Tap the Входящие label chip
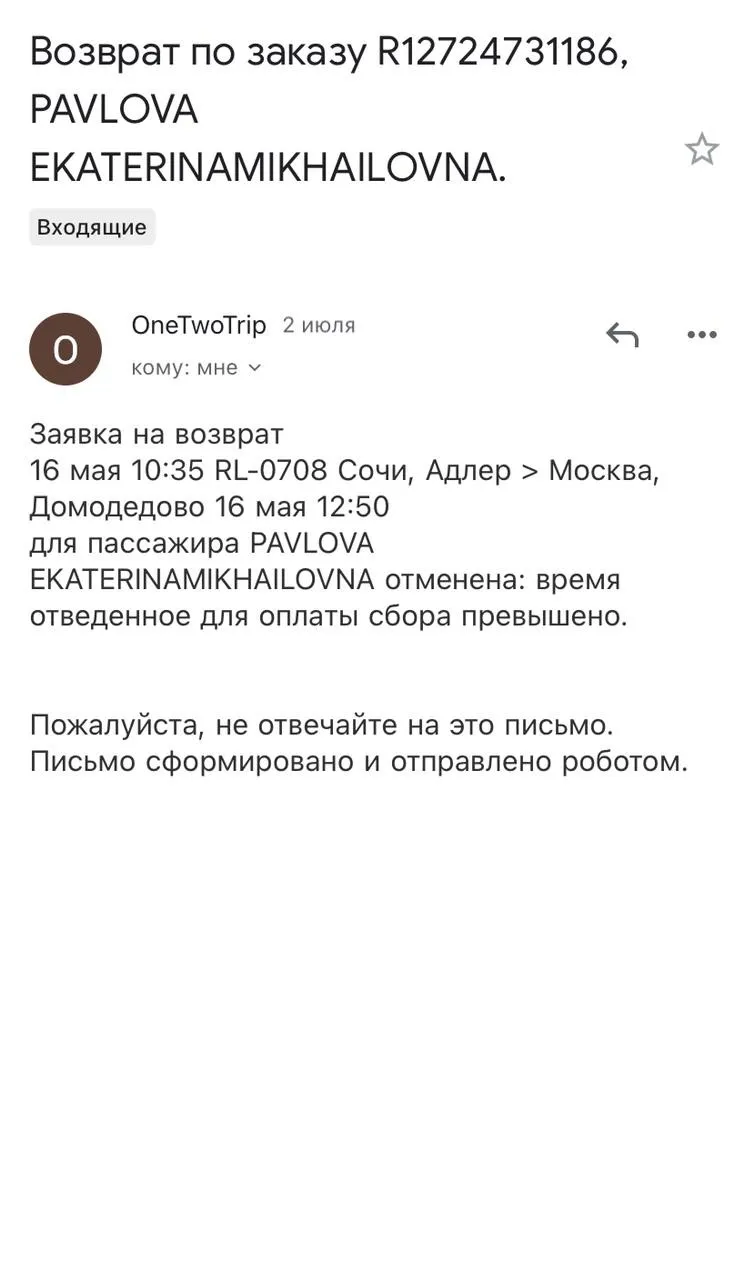Screen dimensions: 744x1280 [x=92, y=227]
